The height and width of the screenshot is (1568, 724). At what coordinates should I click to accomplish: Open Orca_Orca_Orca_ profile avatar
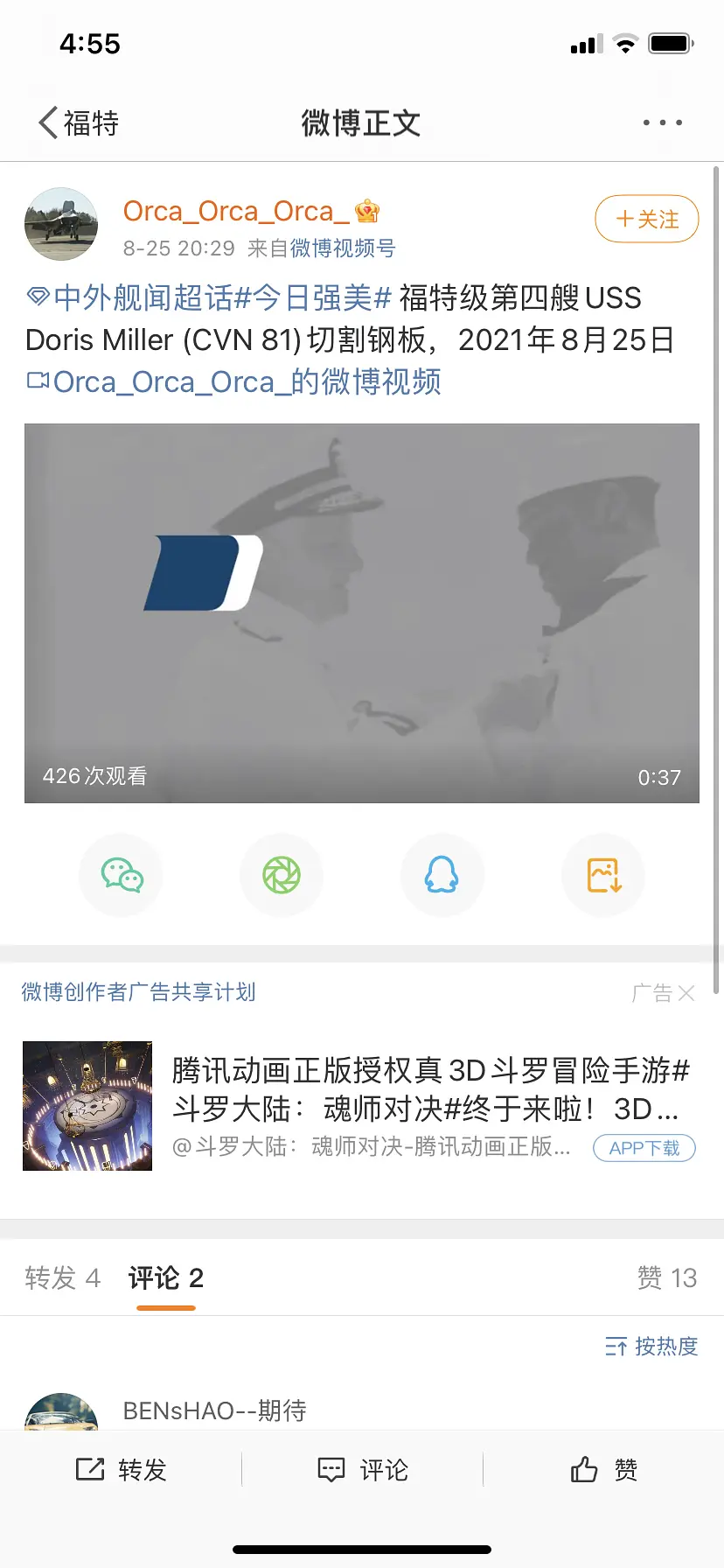tap(61, 224)
